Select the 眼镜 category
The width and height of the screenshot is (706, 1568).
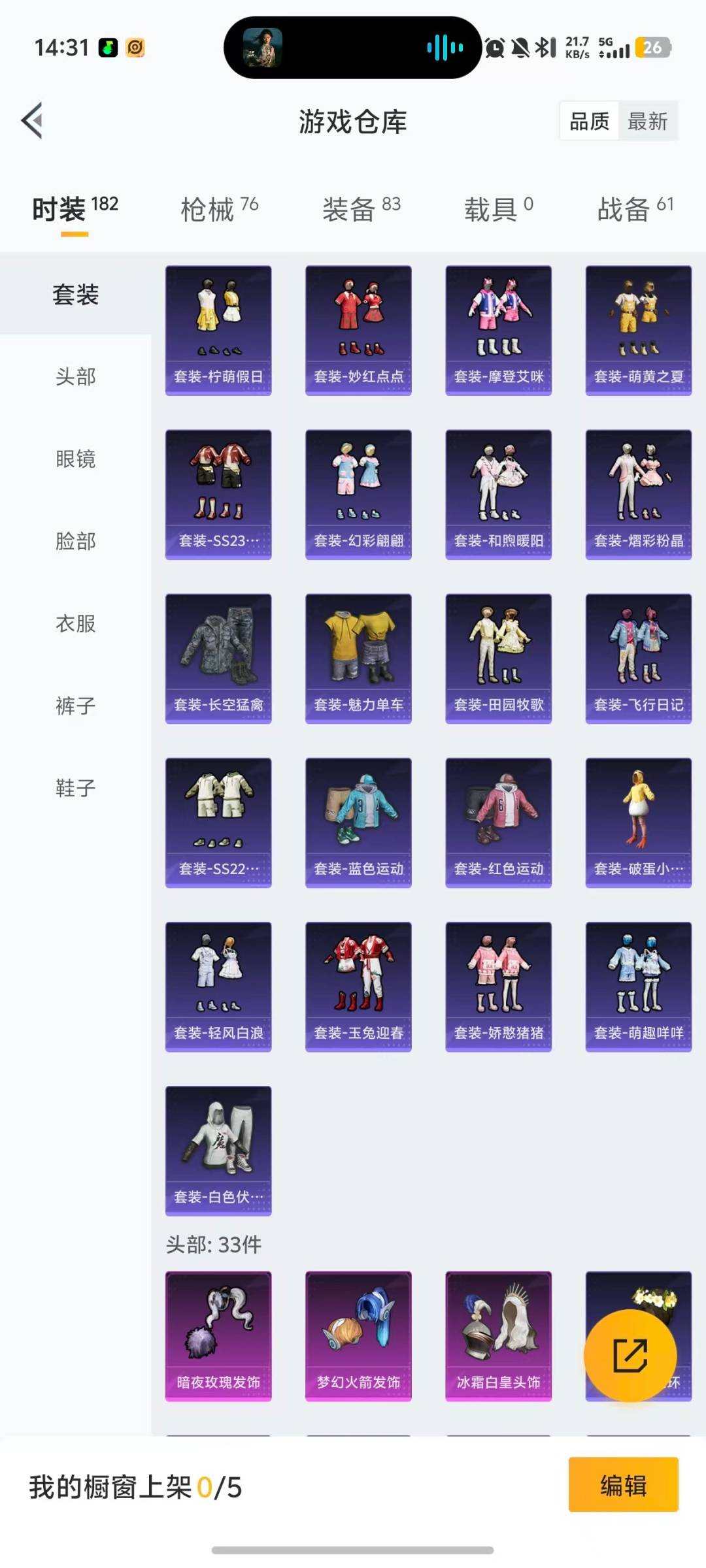click(x=75, y=459)
